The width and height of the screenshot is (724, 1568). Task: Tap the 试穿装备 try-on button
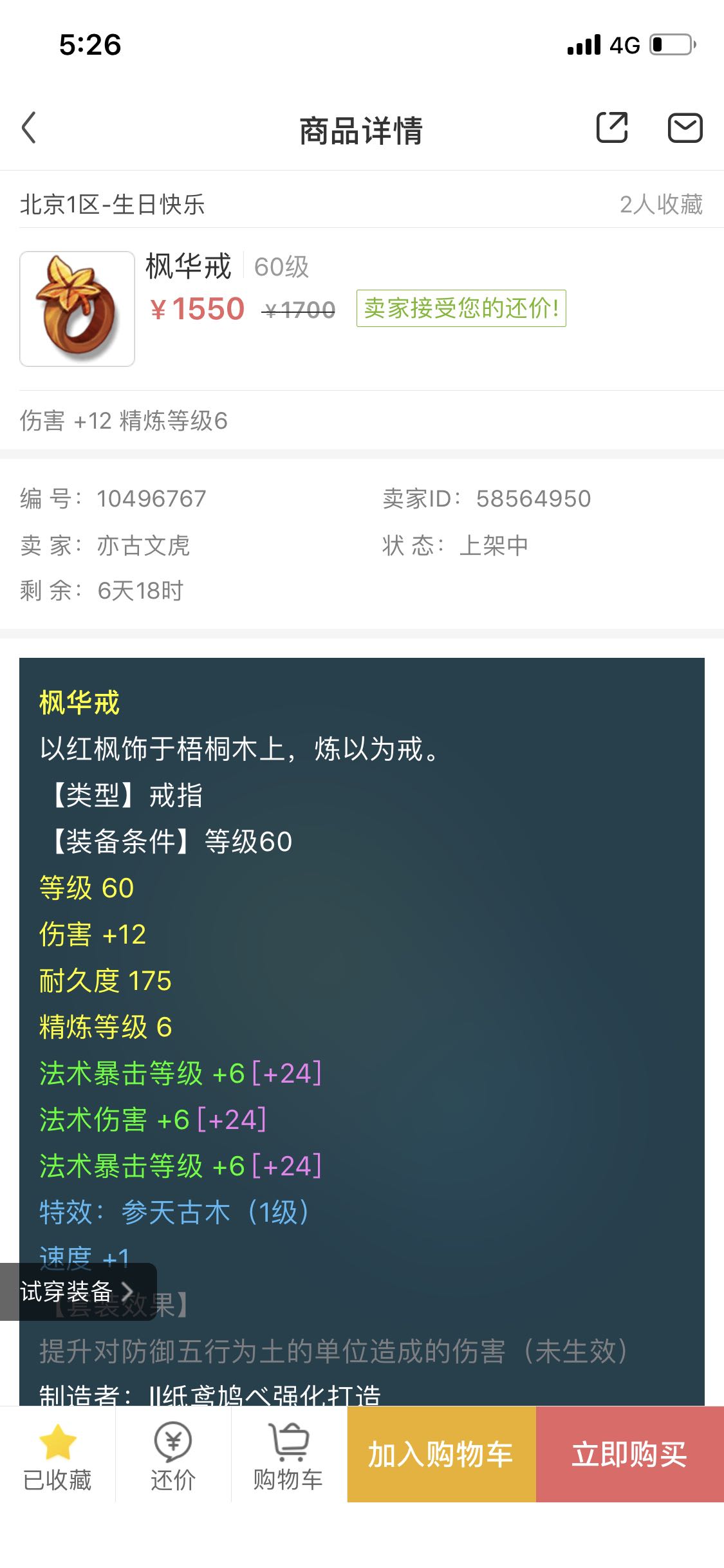pos(78,1292)
